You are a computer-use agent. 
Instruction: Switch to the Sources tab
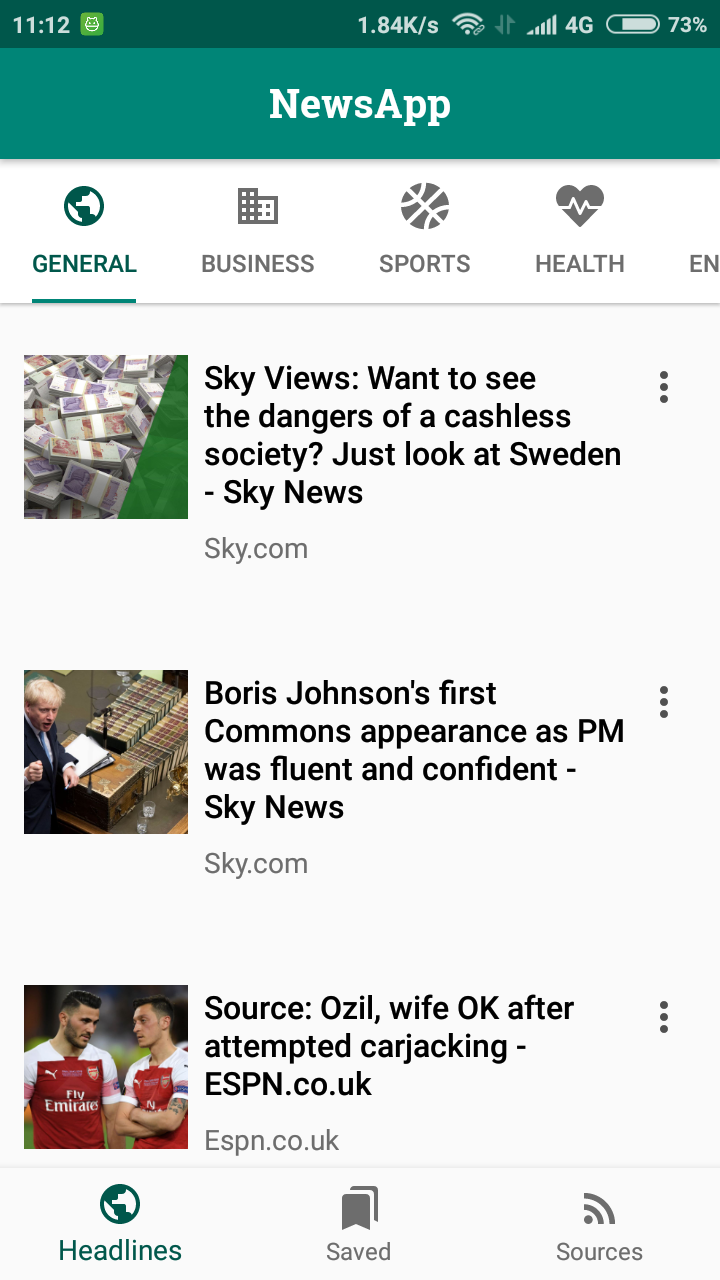(x=599, y=1224)
